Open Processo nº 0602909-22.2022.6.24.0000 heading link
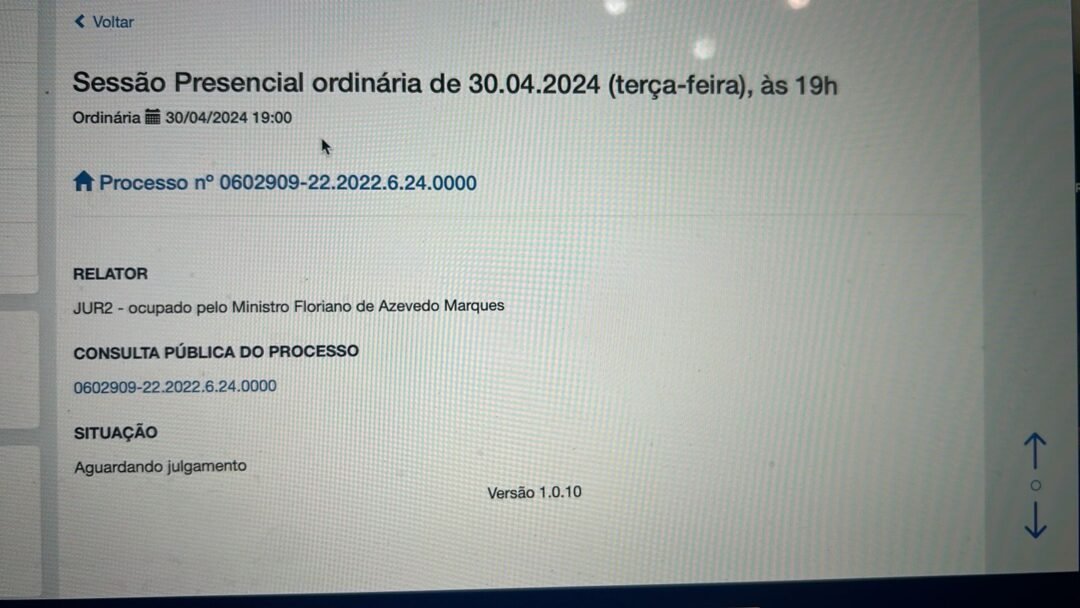The height and width of the screenshot is (608, 1080). [x=287, y=183]
